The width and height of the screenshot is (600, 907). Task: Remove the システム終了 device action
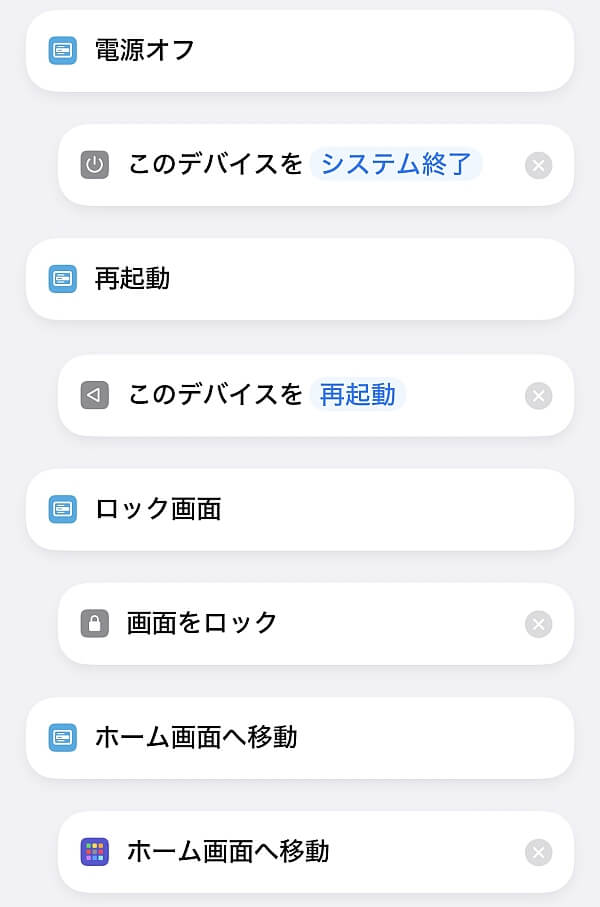(538, 166)
